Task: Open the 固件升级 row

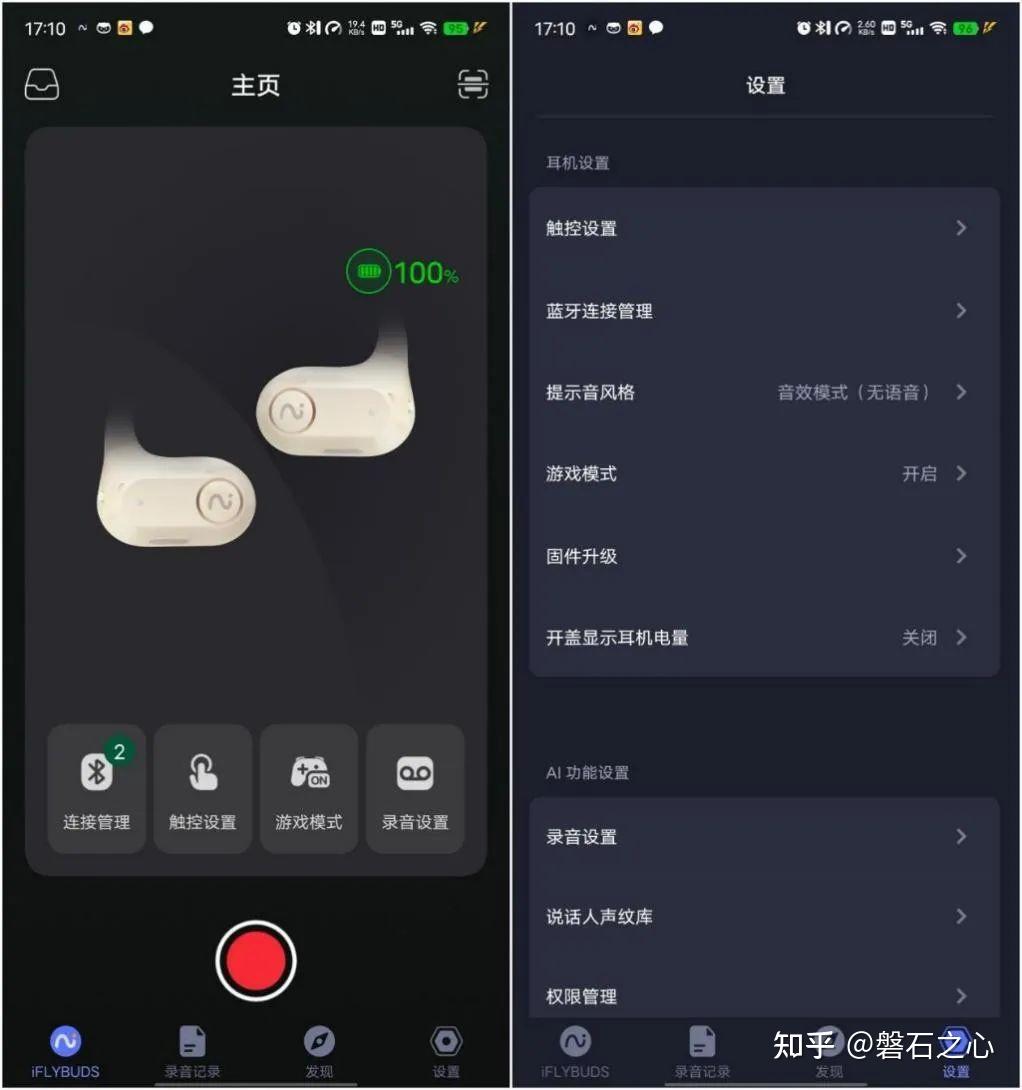Action: coord(764,556)
